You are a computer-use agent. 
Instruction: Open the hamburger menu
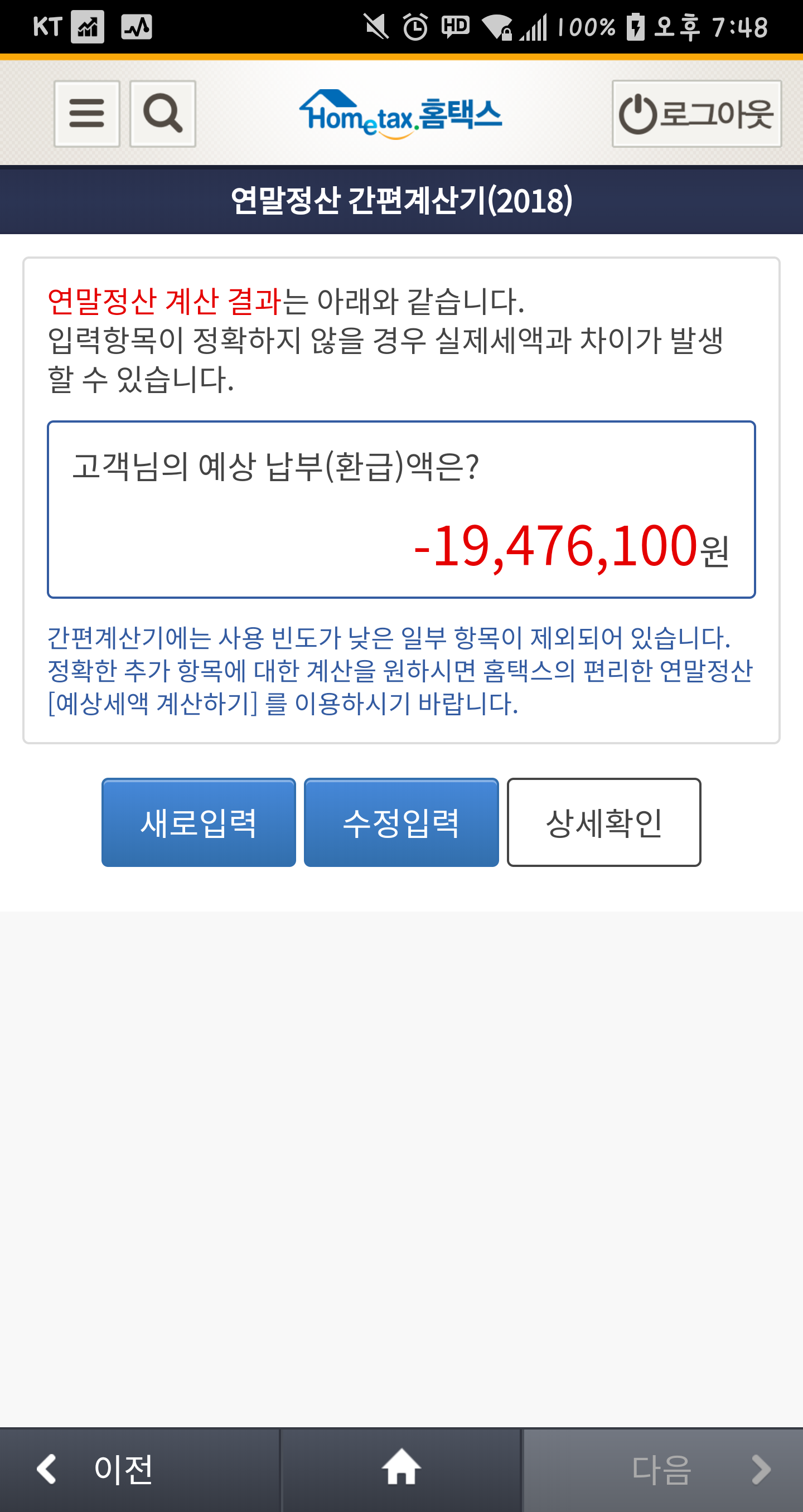point(87,114)
